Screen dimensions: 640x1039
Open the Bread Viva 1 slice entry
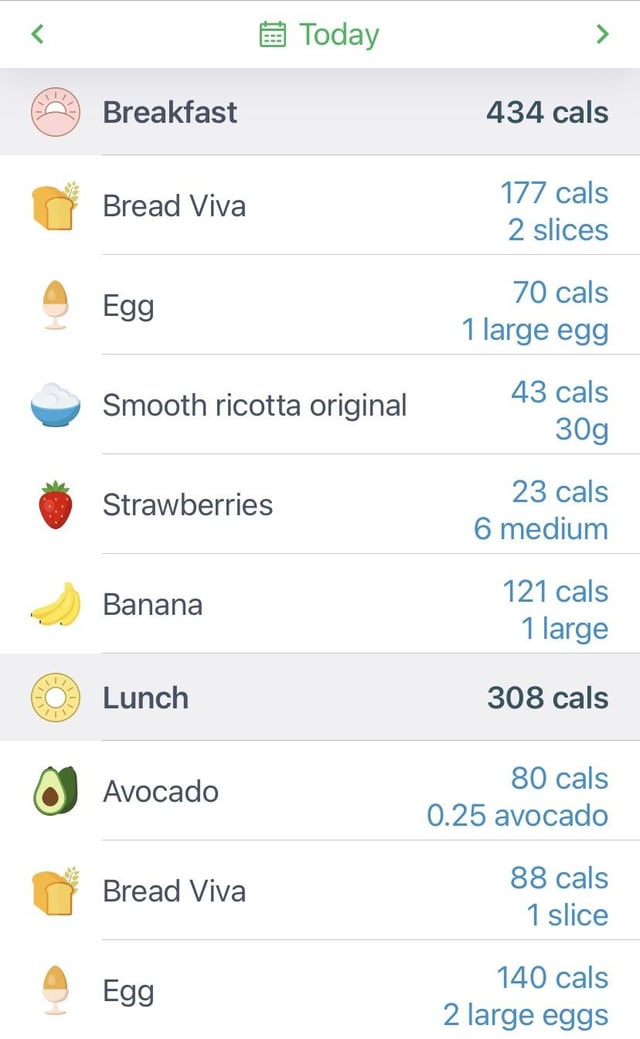click(320, 891)
